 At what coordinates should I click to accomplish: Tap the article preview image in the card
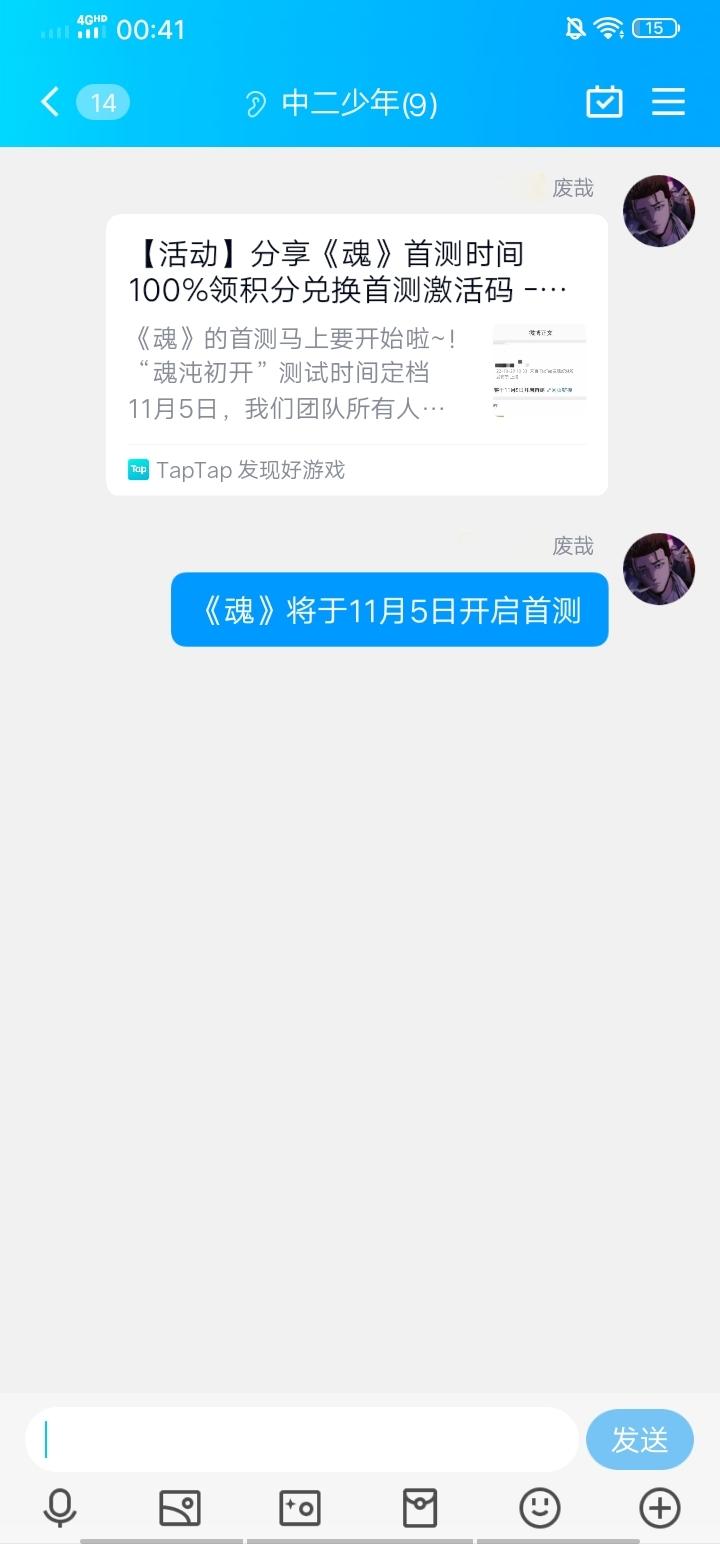[x=540, y=370]
